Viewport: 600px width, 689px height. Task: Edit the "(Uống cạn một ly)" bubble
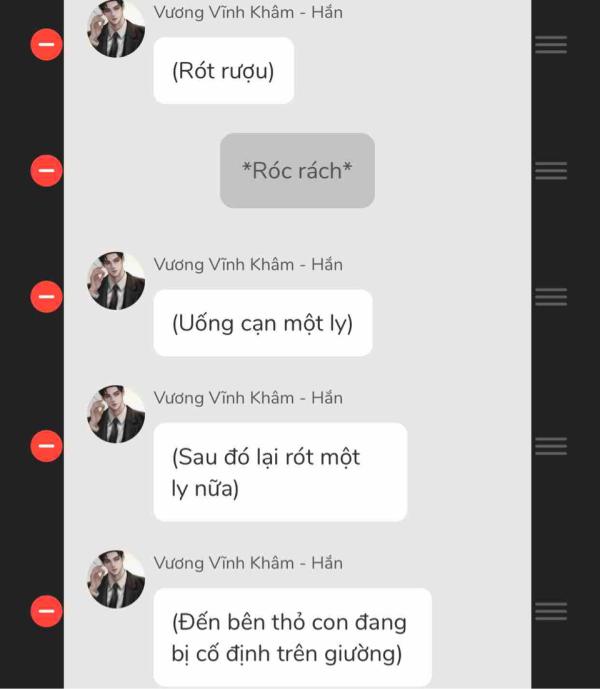(x=262, y=324)
